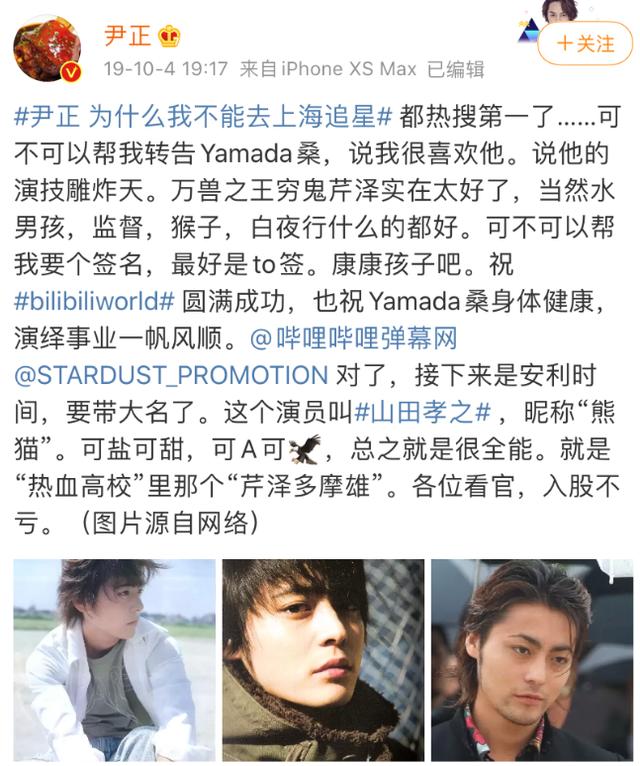This screenshot has height=766, width=640.
Task: View the first photo with white jacket
Action: 113,659
